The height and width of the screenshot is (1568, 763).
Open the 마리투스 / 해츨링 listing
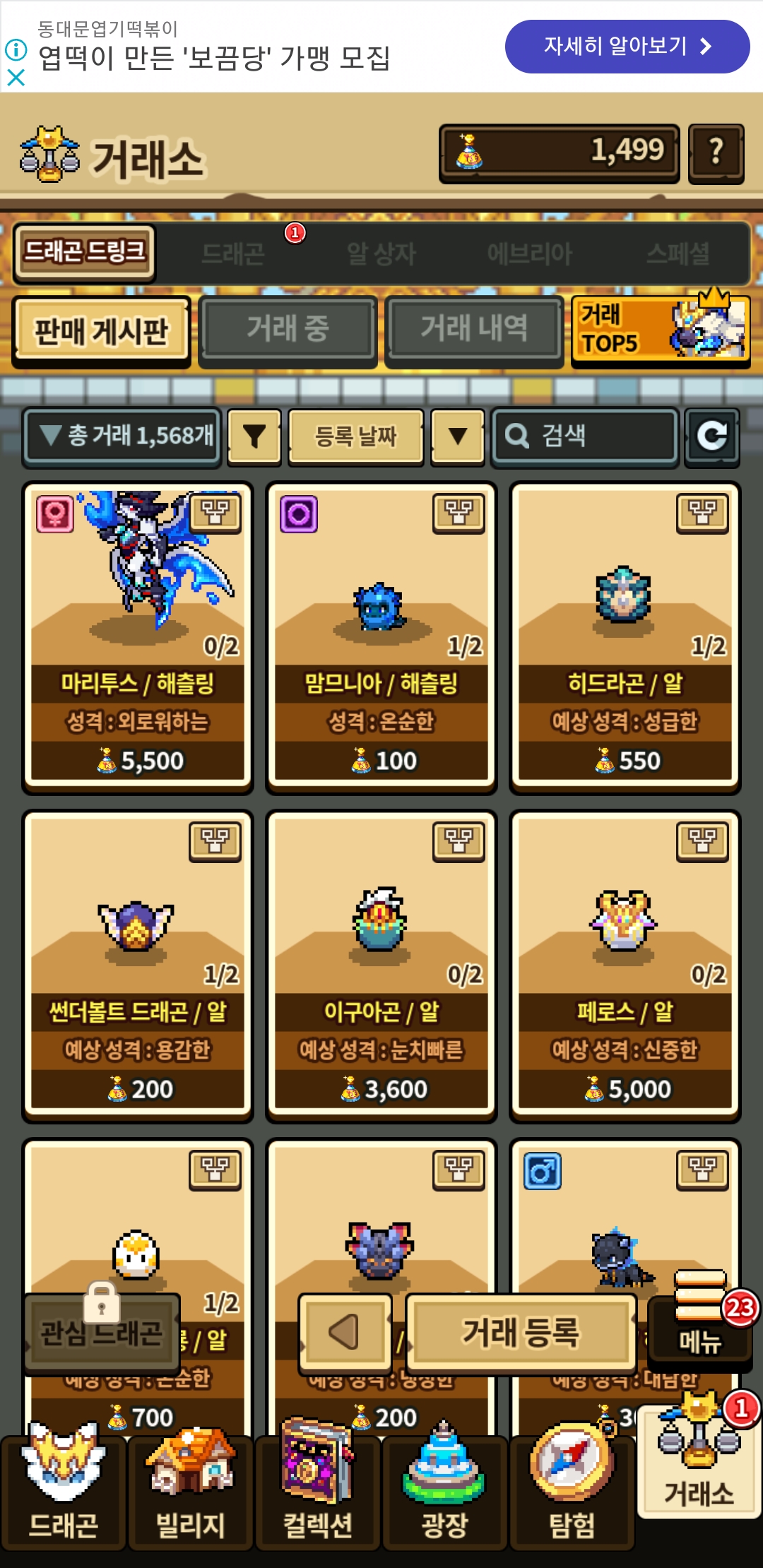pyautogui.click(x=138, y=636)
